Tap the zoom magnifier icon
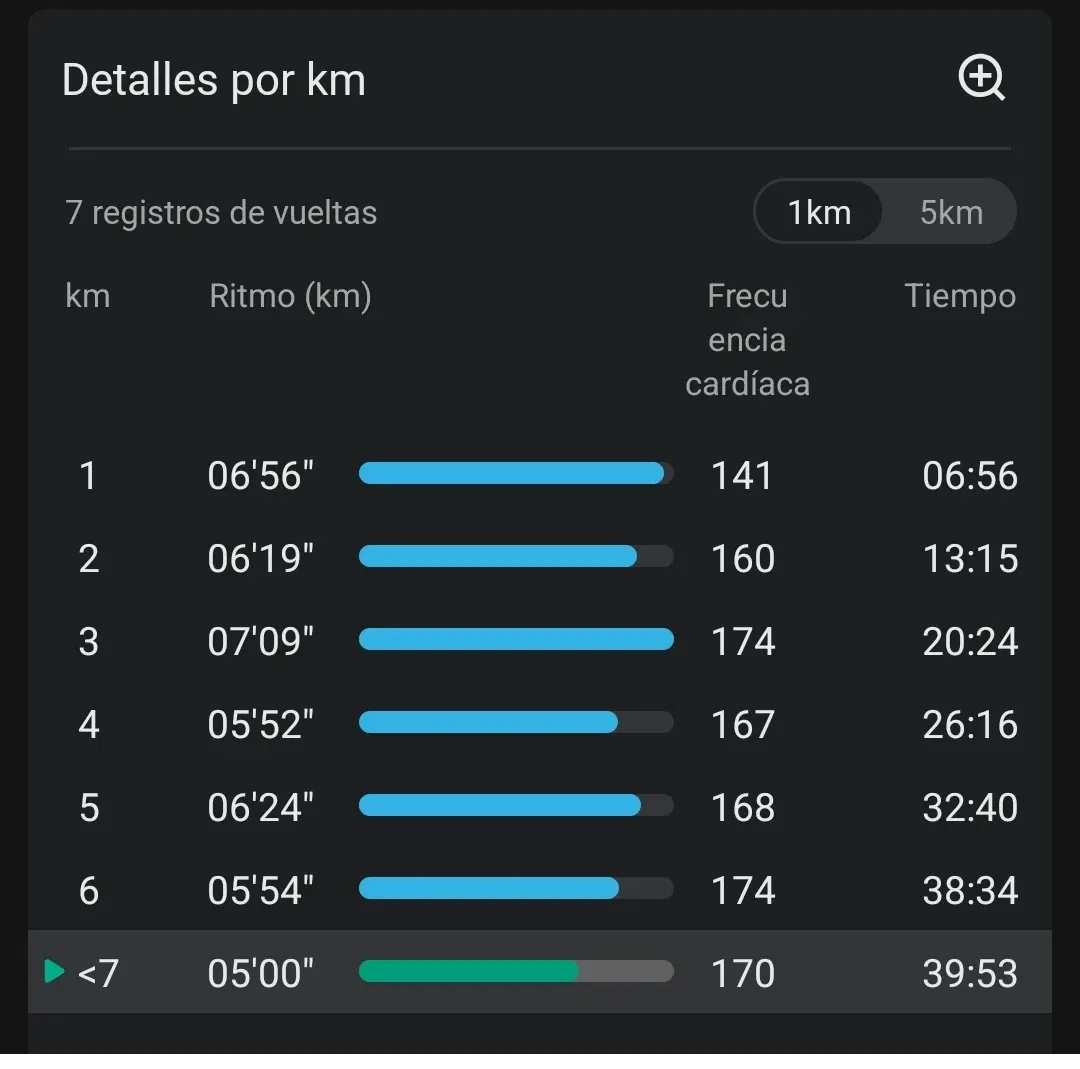This screenshot has width=1080, height=1069. (981, 78)
